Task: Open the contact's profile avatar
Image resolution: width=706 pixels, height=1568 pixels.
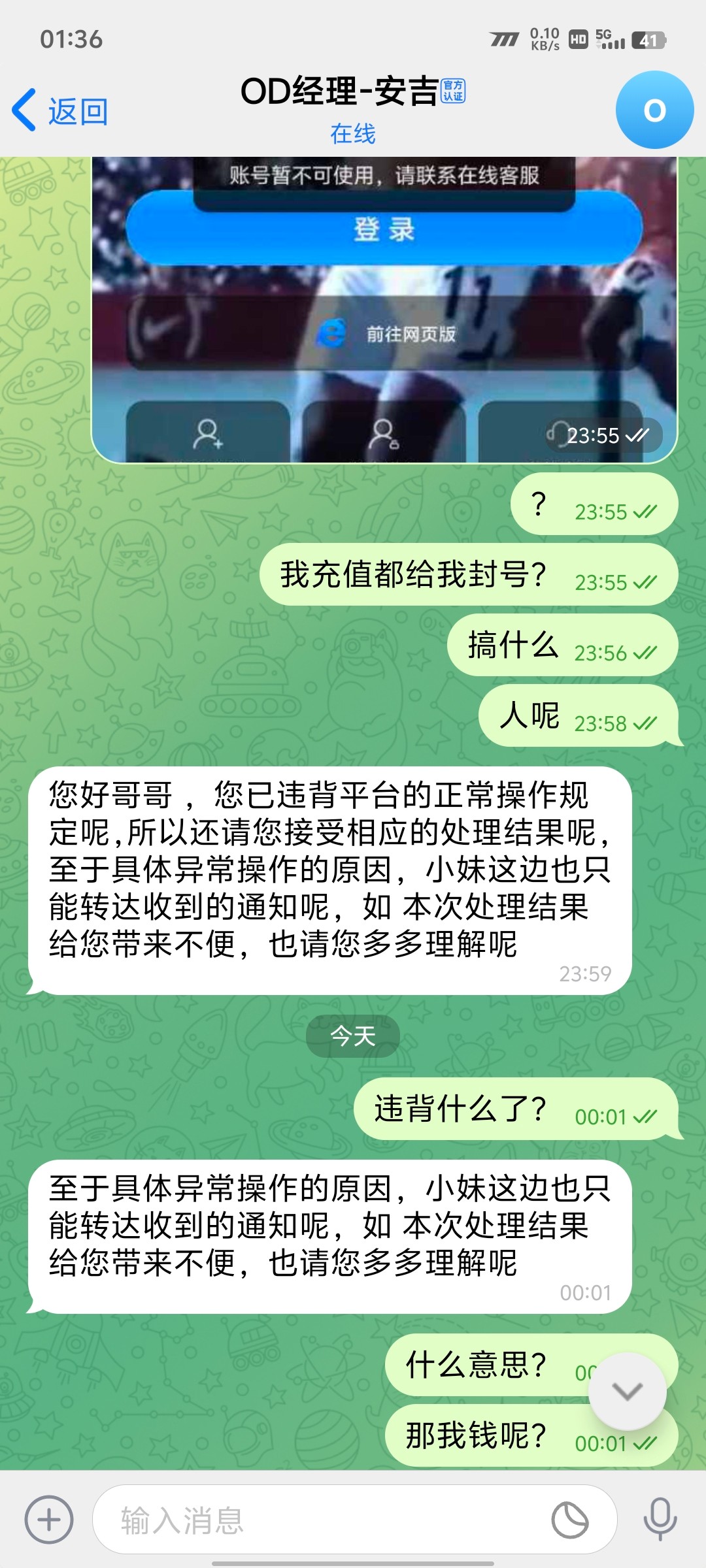Action: pyautogui.click(x=654, y=110)
